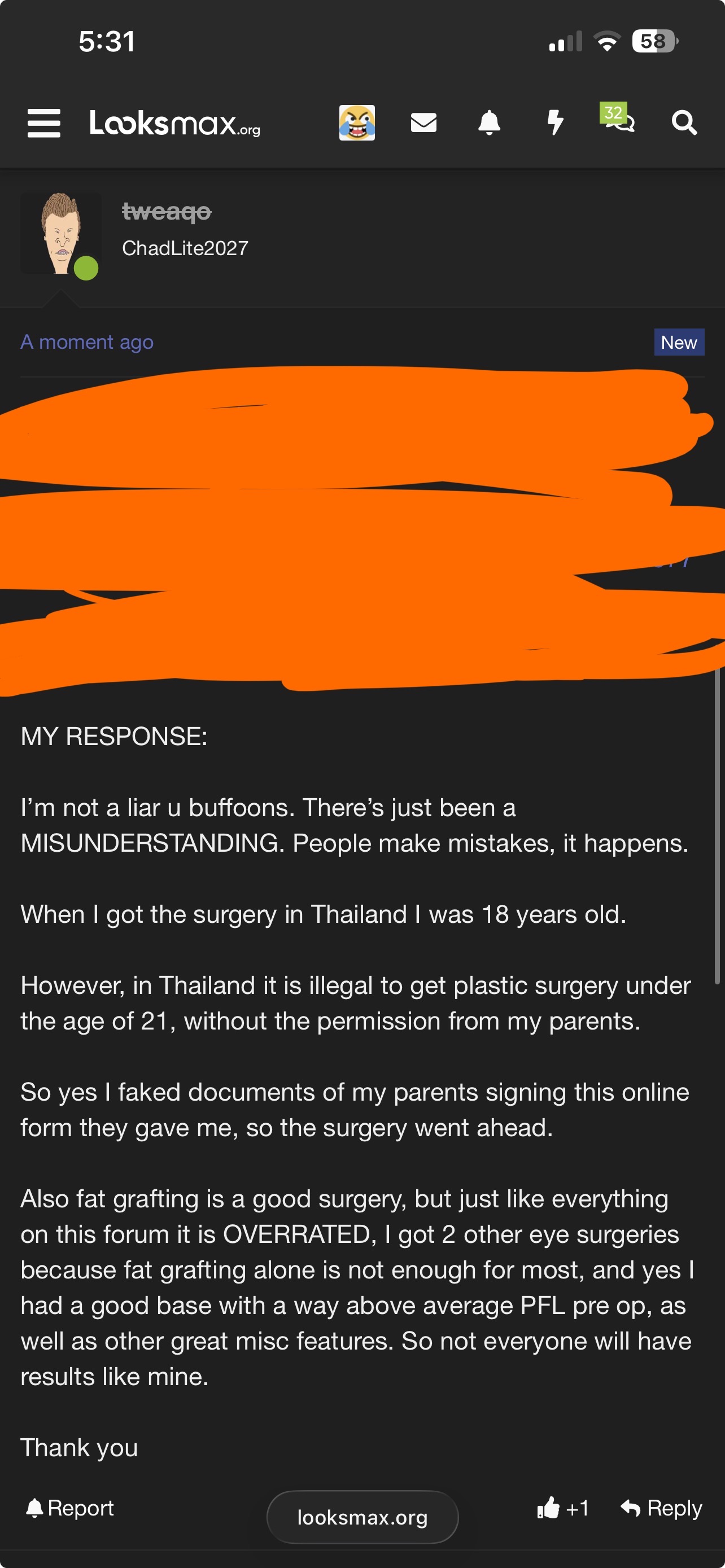Reply to this post
The image size is (725, 1568).
point(661,1508)
